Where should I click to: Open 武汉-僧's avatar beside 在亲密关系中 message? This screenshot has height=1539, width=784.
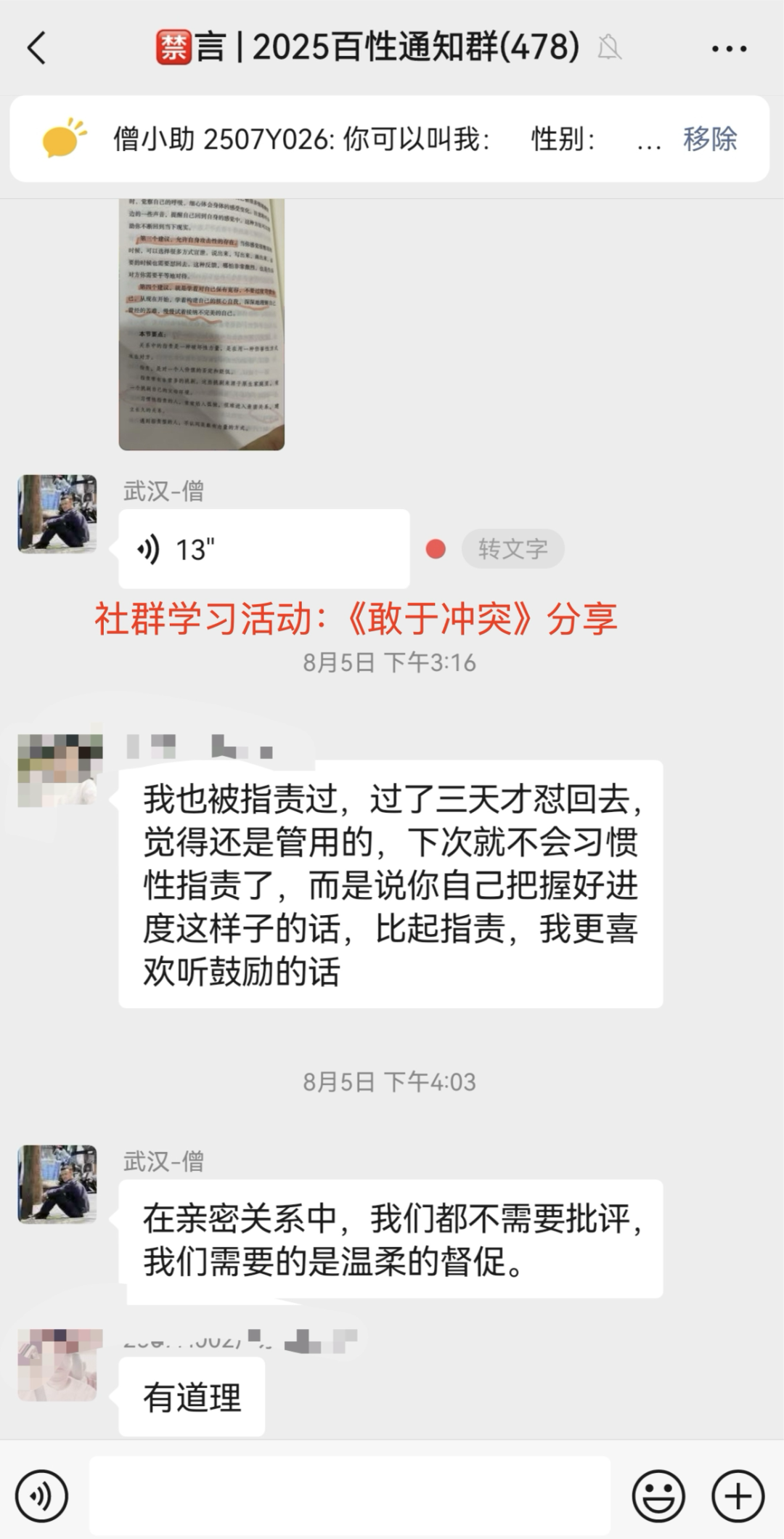tap(57, 1185)
